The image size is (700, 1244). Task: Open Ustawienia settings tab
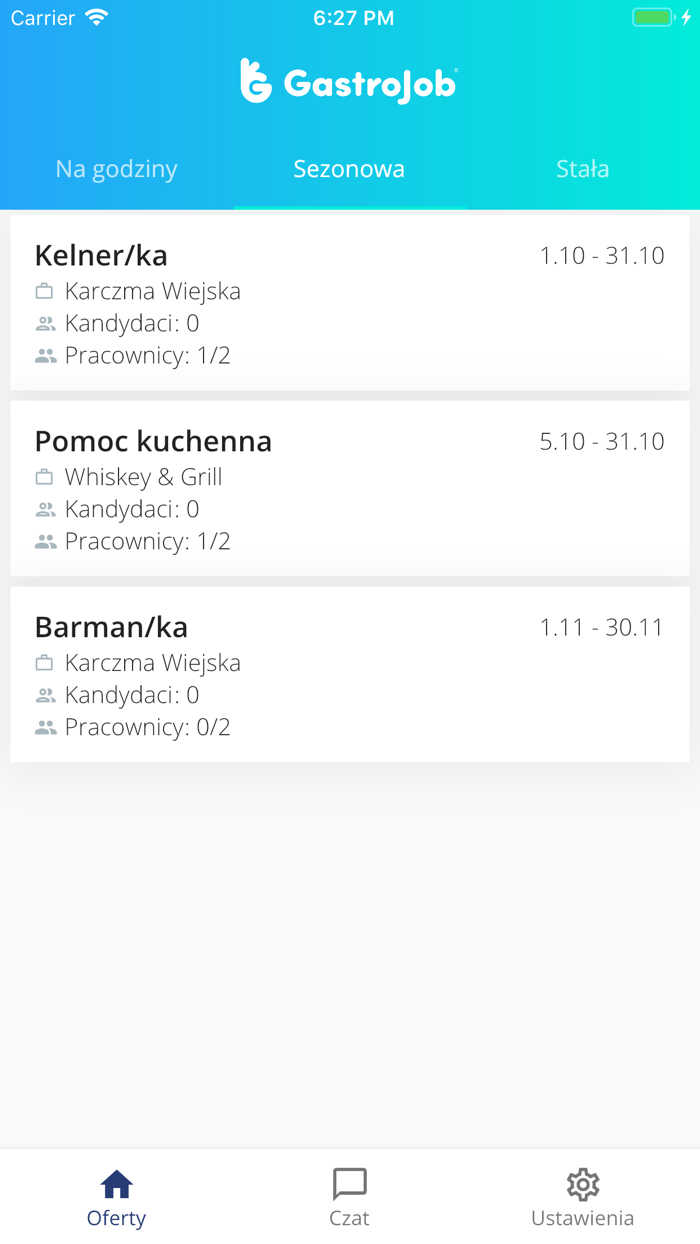(582, 1198)
